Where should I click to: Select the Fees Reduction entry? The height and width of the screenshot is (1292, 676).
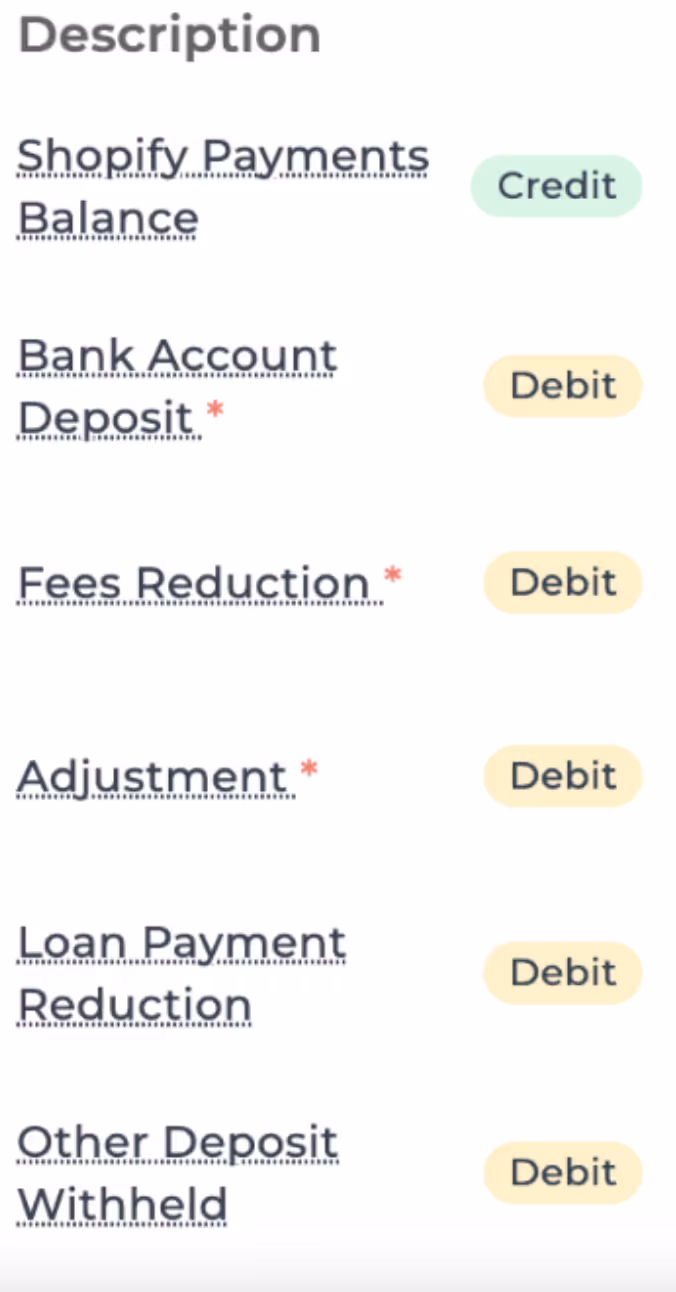click(x=194, y=583)
